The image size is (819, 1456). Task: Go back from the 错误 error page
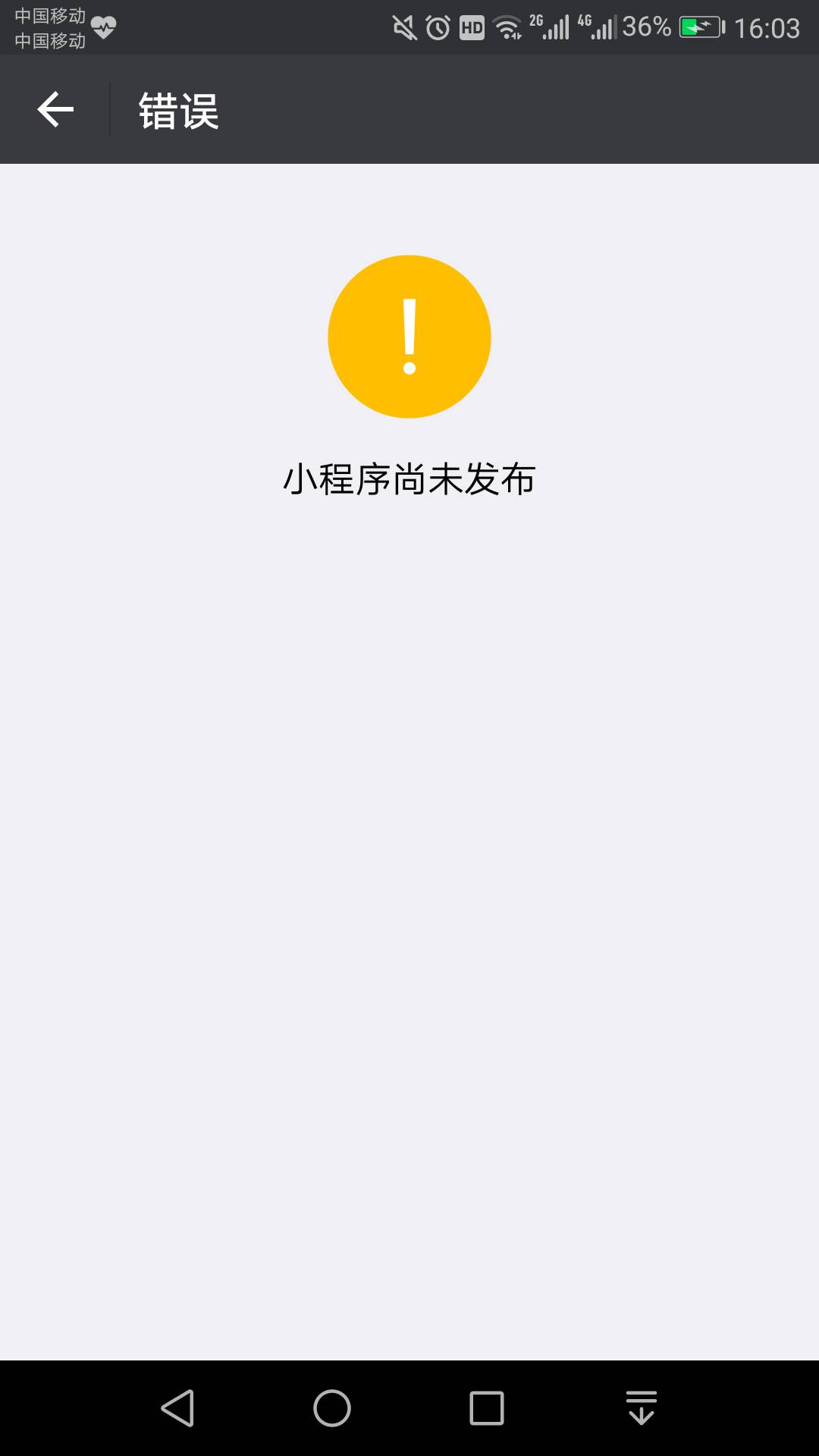point(55,110)
